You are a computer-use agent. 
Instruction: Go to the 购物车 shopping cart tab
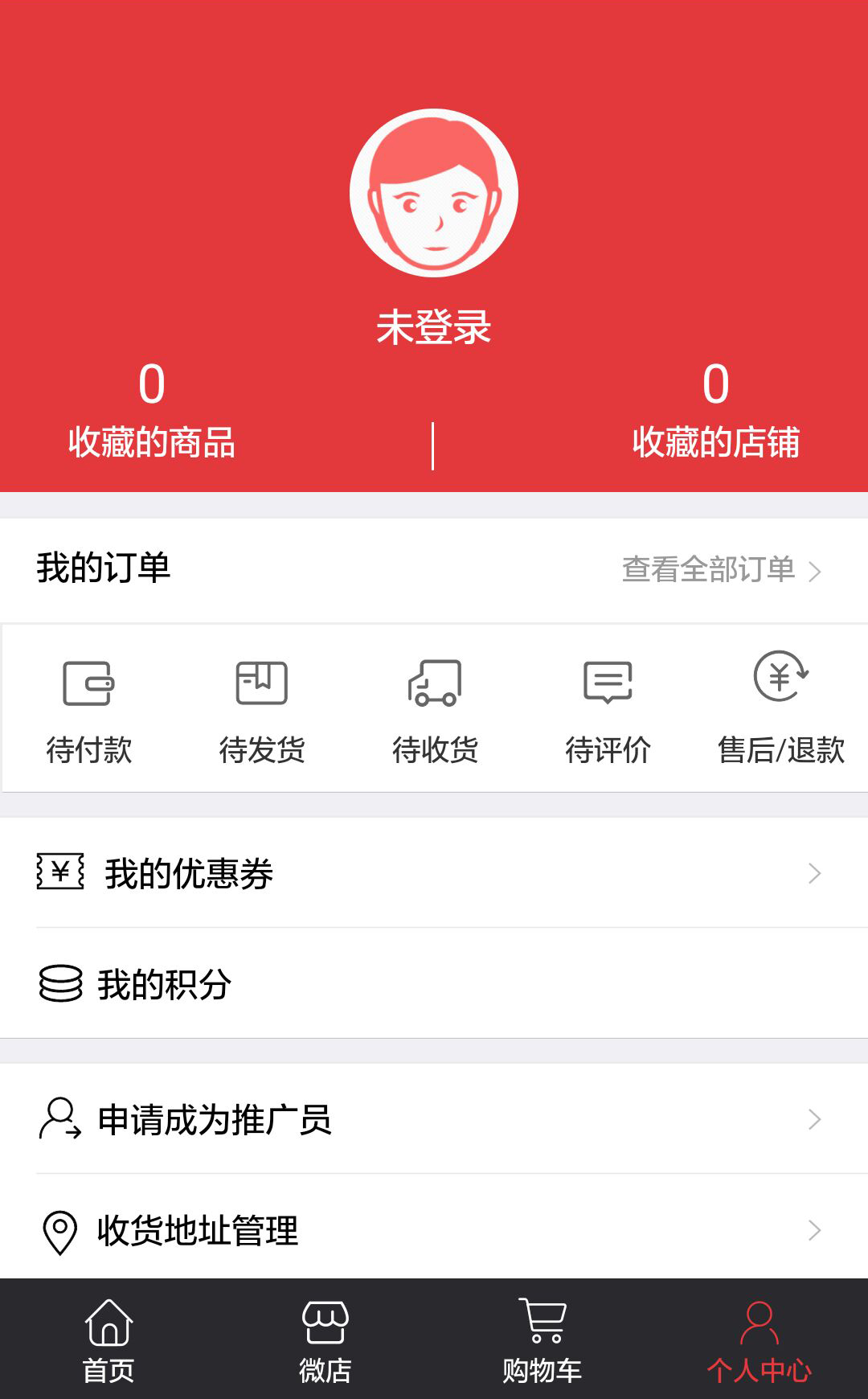542,1340
